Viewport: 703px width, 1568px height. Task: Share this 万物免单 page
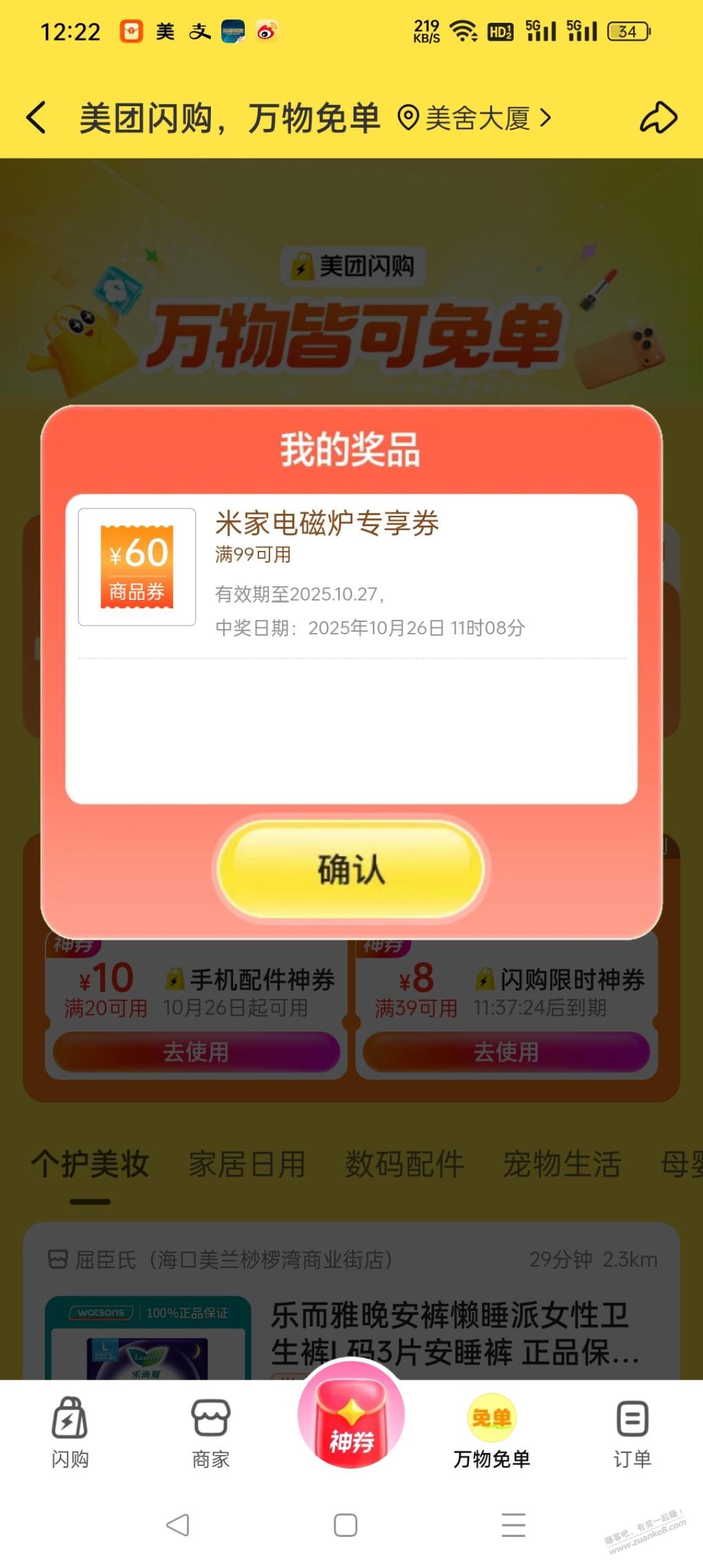point(658,117)
